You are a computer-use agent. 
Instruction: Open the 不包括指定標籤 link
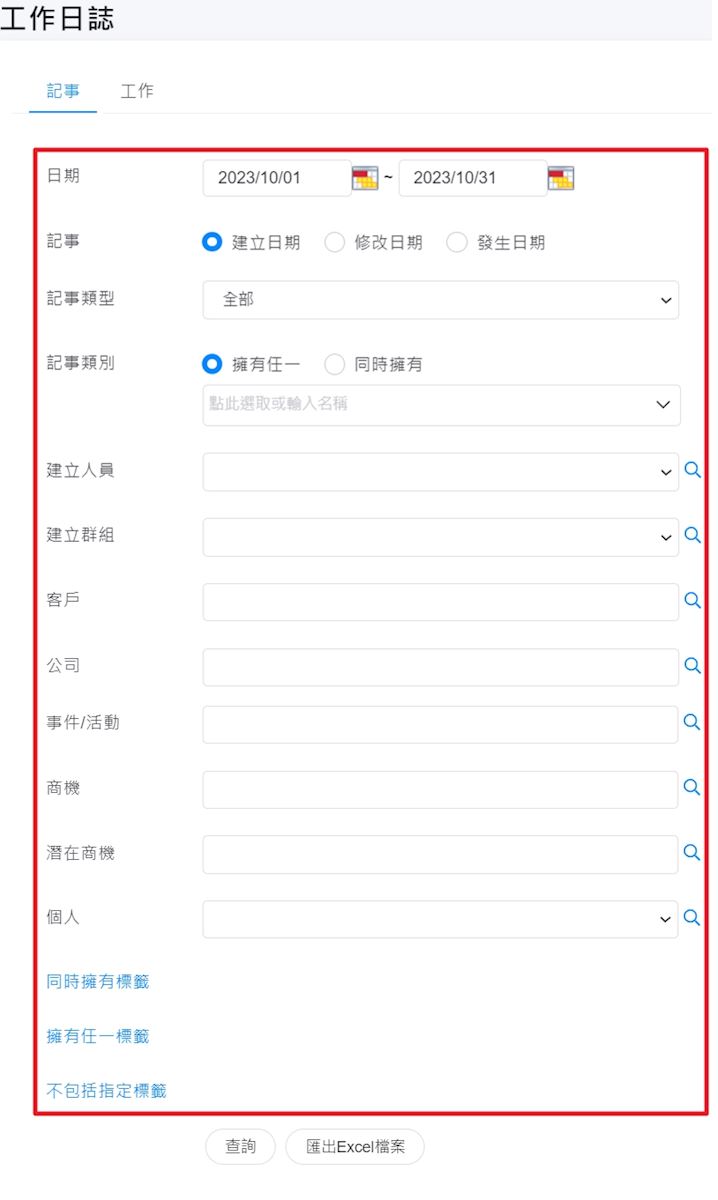(107, 1091)
